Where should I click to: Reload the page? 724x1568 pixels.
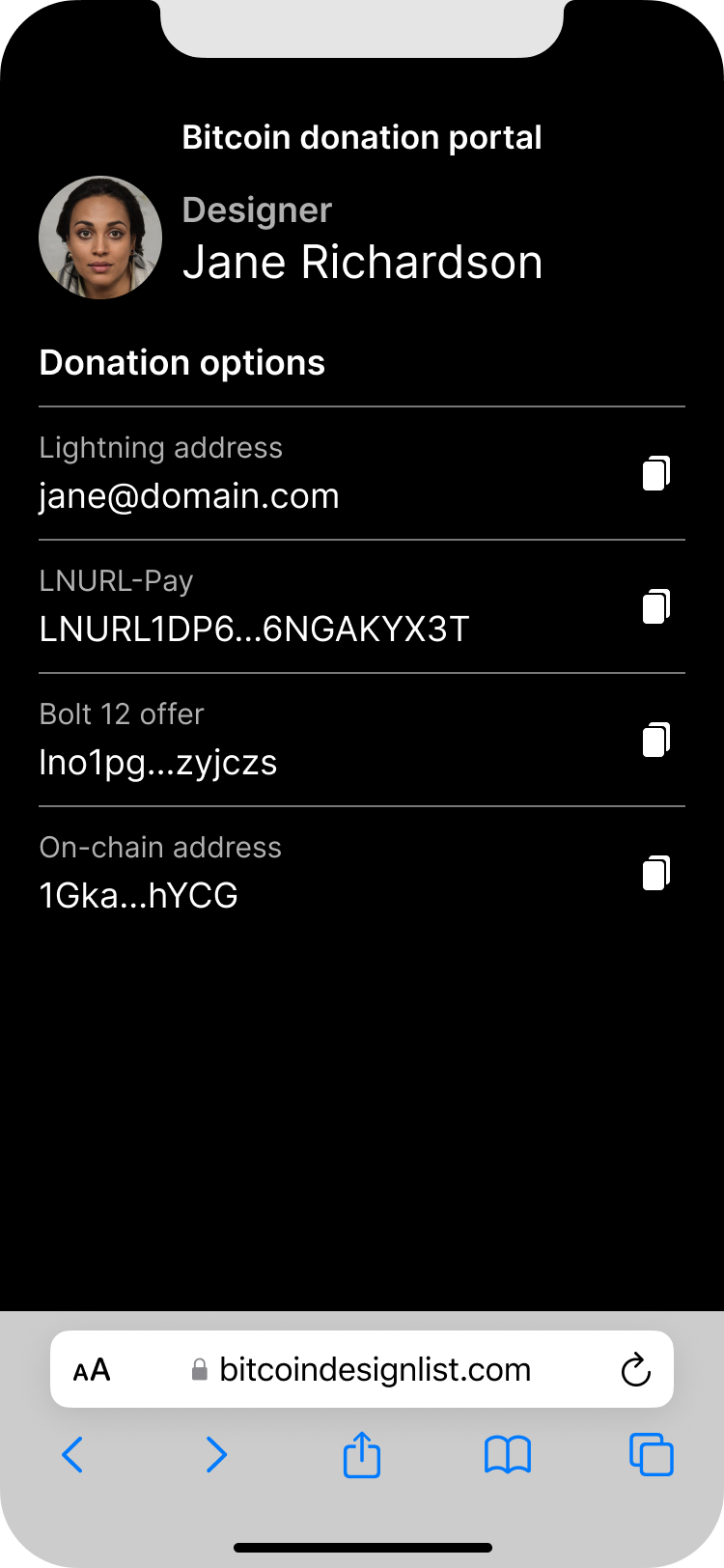(635, 1370)
